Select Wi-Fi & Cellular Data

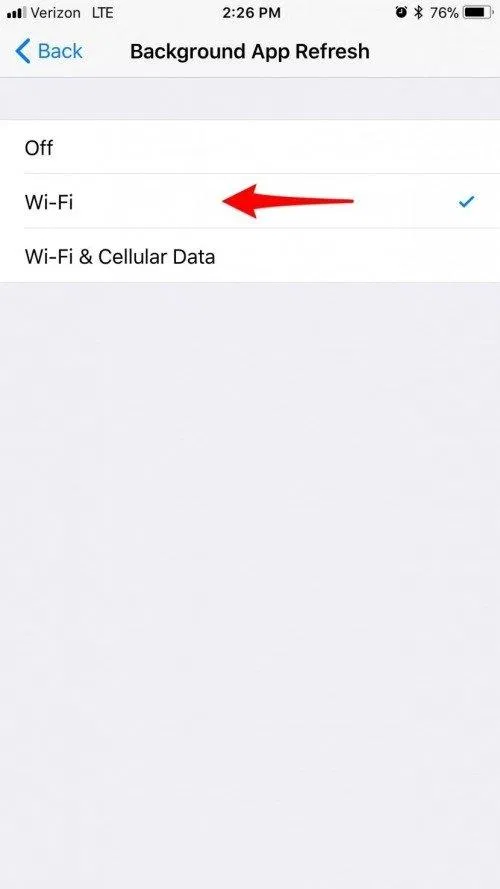(250, 256)
